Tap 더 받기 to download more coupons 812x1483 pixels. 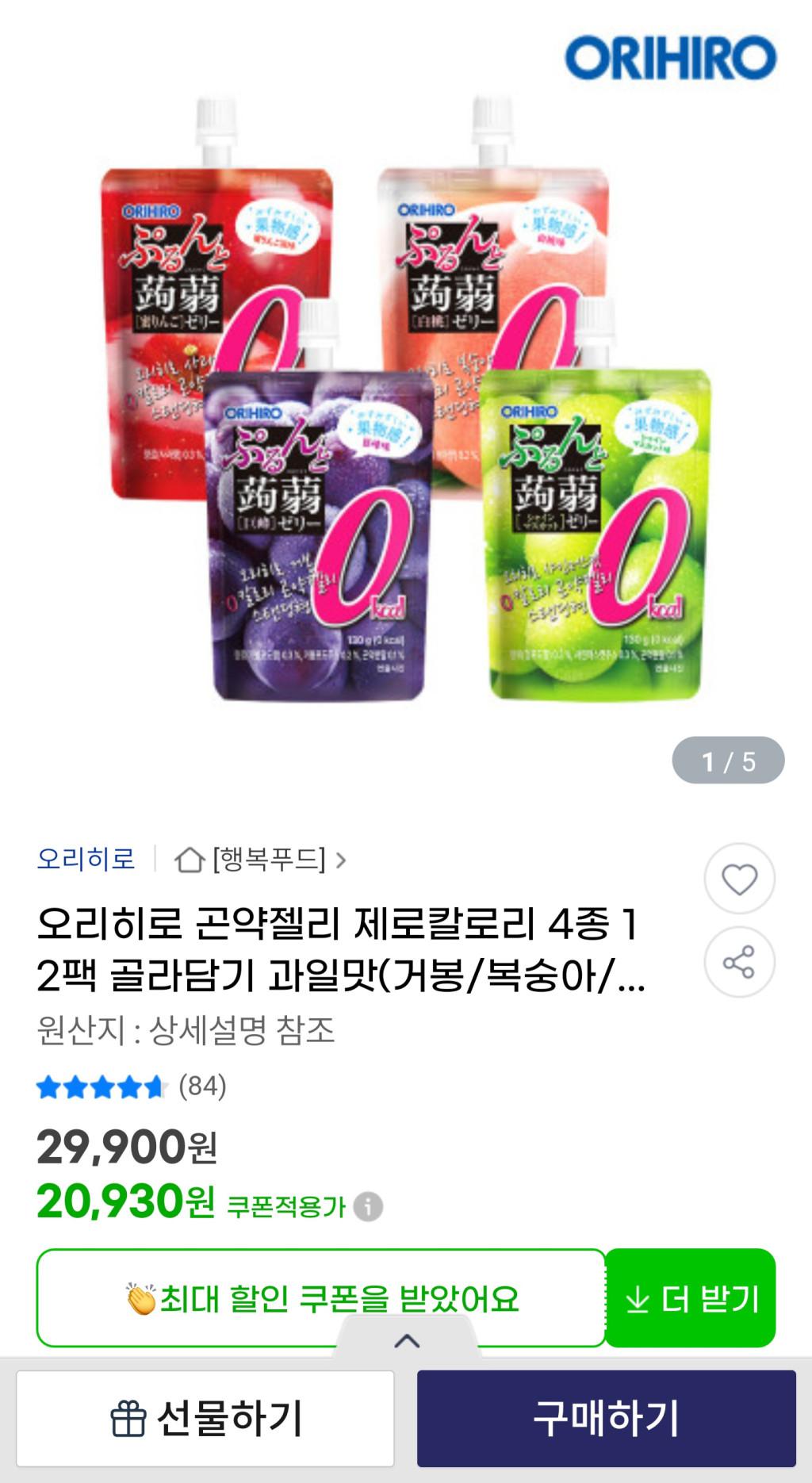tap(691, 1298)
